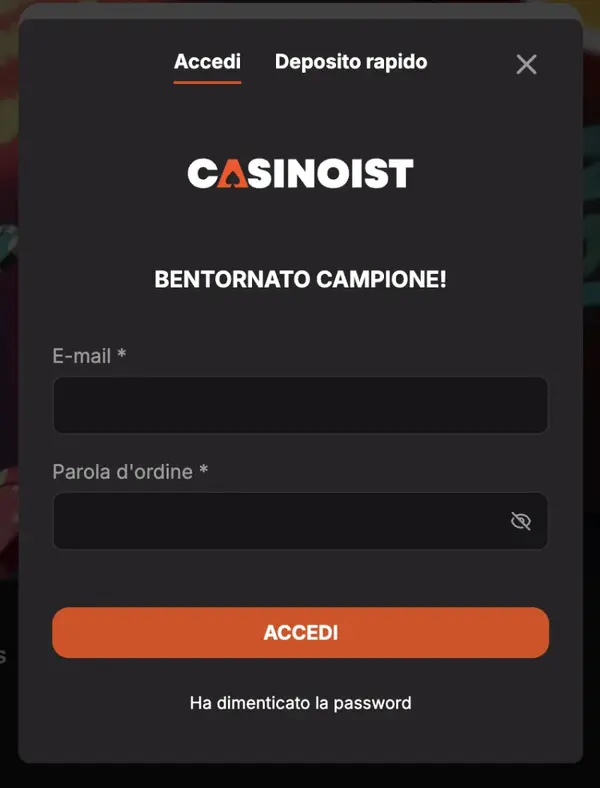Switch to the Deposito rapido tab
The width and height of the screenshot is (600, 788).
click(350, 62)
